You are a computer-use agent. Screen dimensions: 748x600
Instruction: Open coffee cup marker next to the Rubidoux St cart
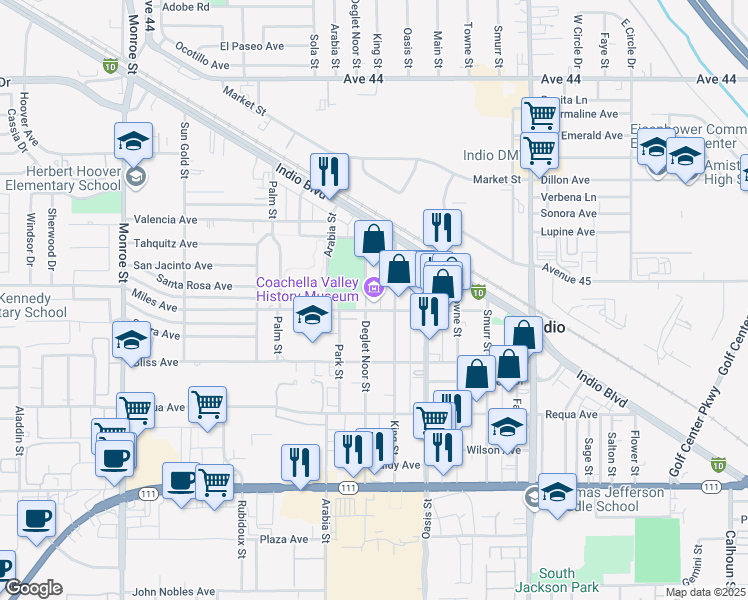[180, 481]
